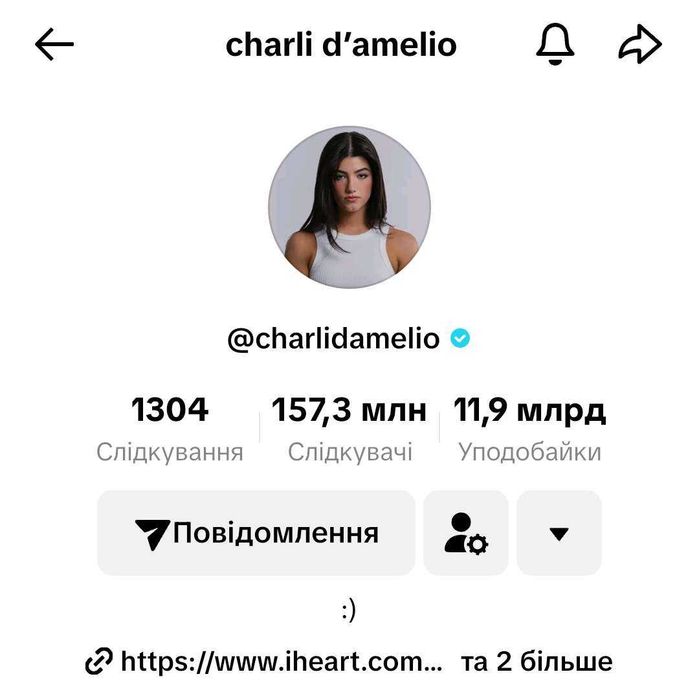View the 157,3 млн Слідкувачі list

point(349,429)
